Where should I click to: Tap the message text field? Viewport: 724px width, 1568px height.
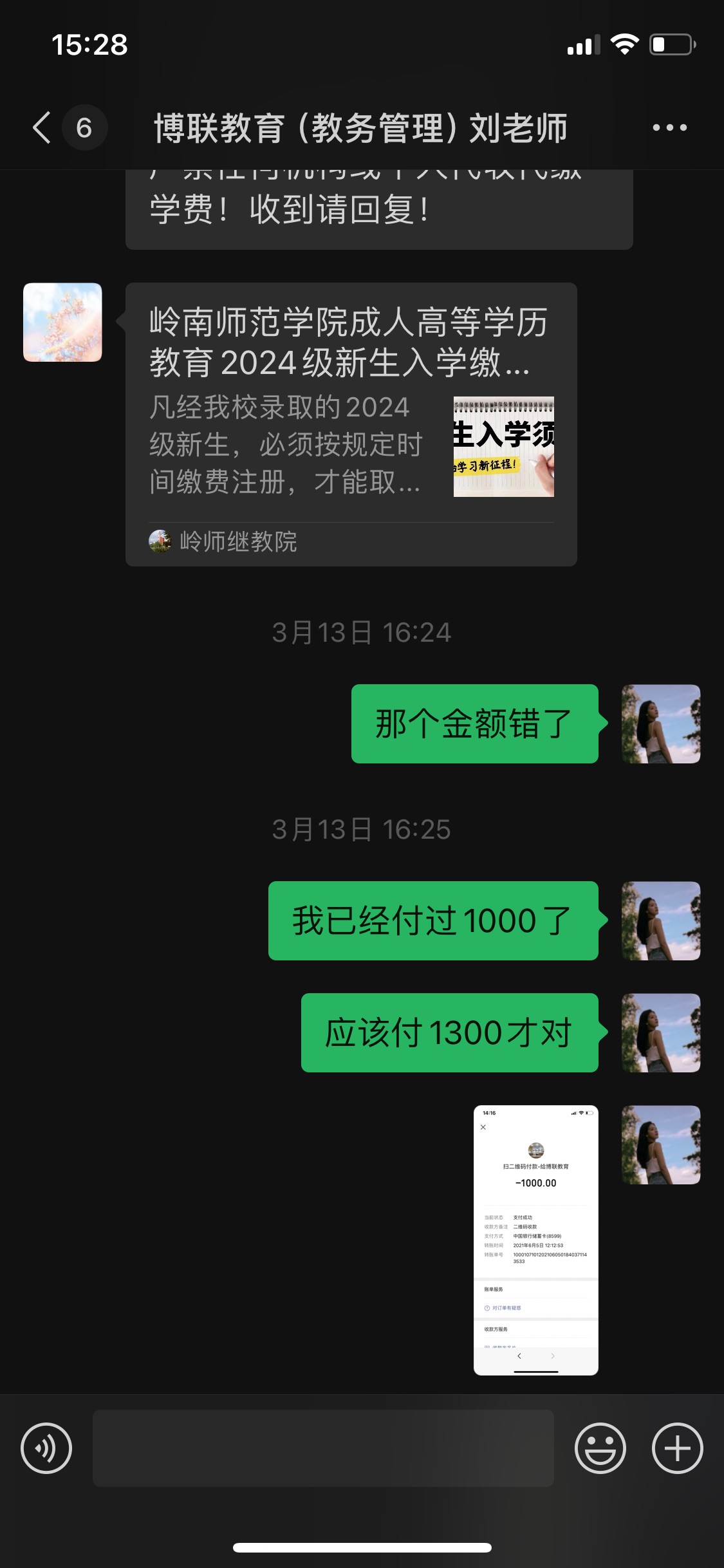[323, 1448]
